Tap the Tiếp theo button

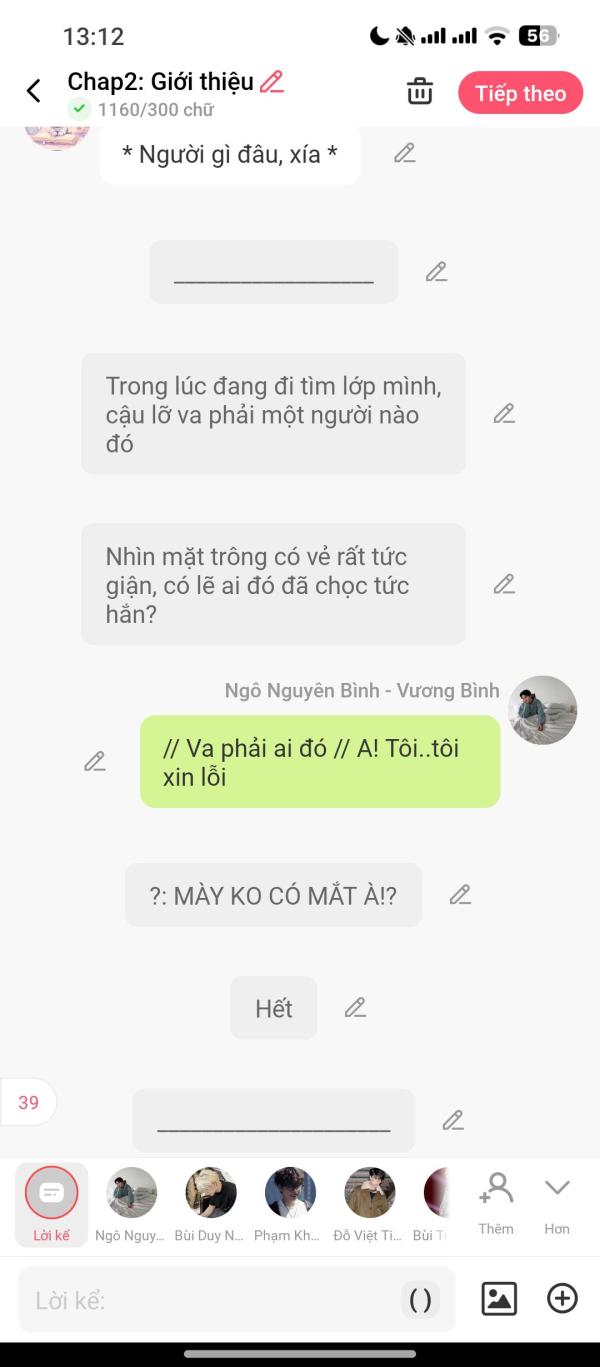[x=520, y=93]
